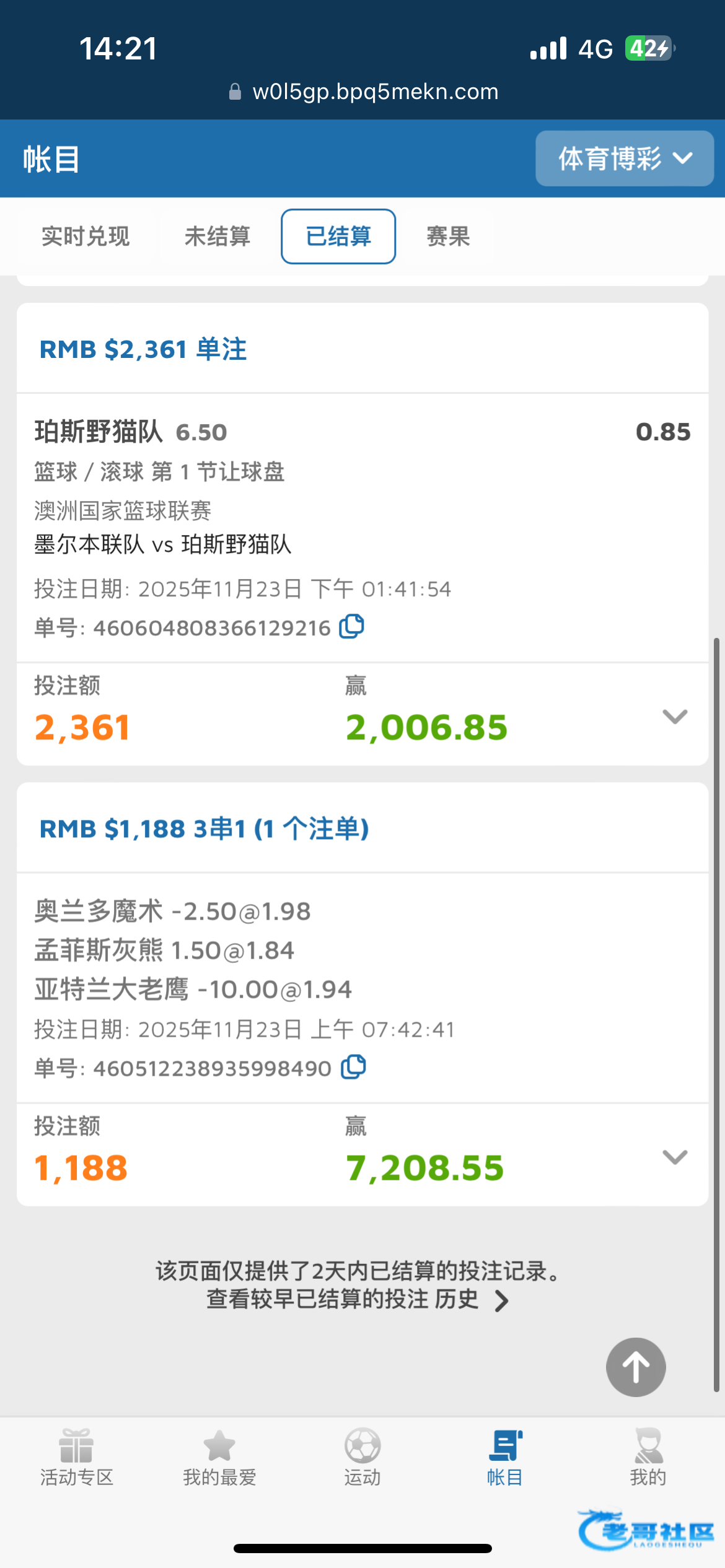Tap the back-to-top arrow button
The width and height of the screenshot is (725, 1568).
point(635,1367)
